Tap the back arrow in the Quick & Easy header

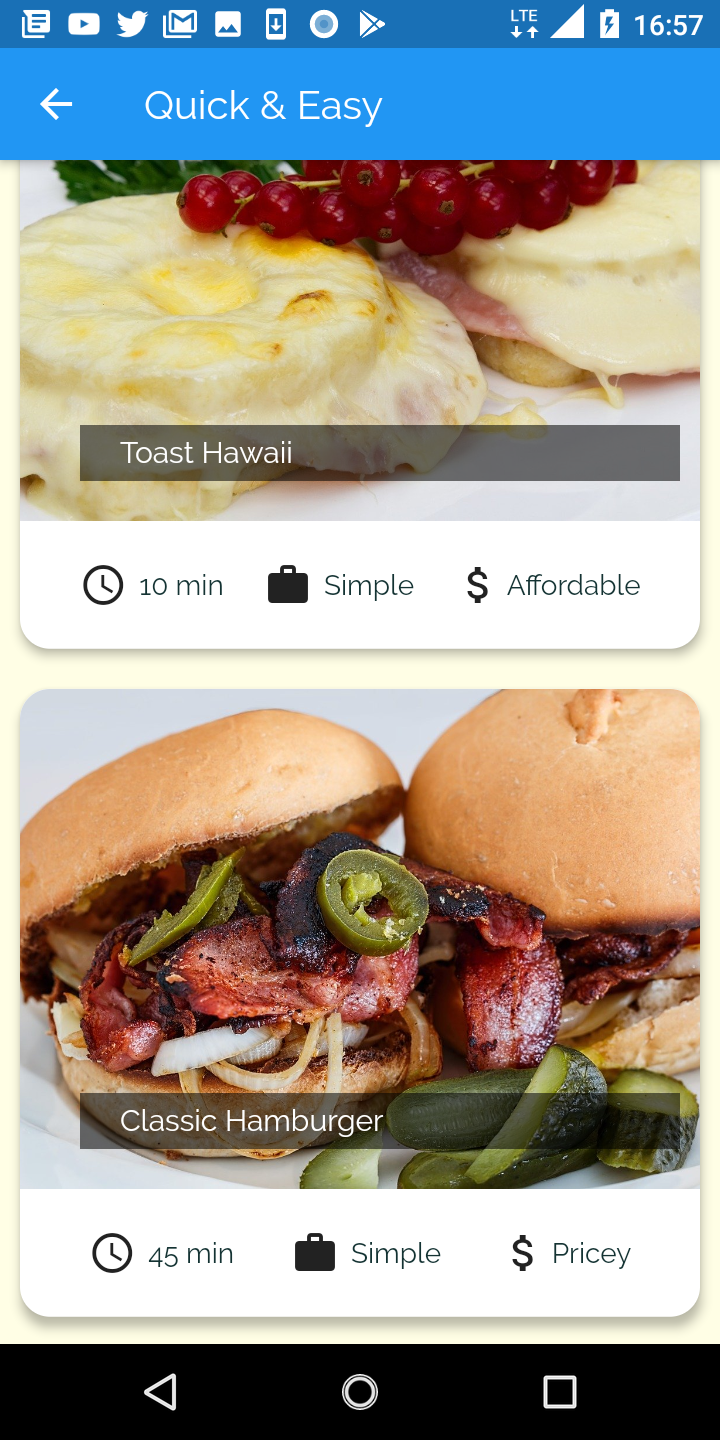coord(55,103)
